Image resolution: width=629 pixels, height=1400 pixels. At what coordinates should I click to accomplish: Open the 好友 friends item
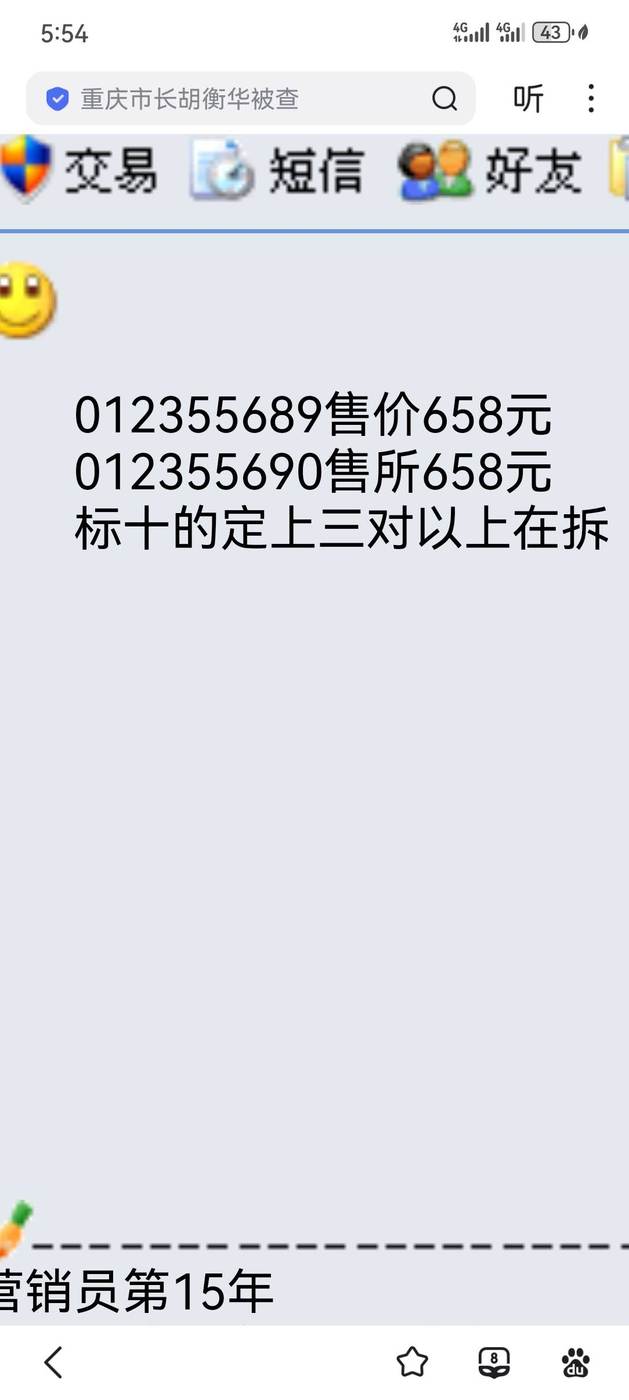490,170
